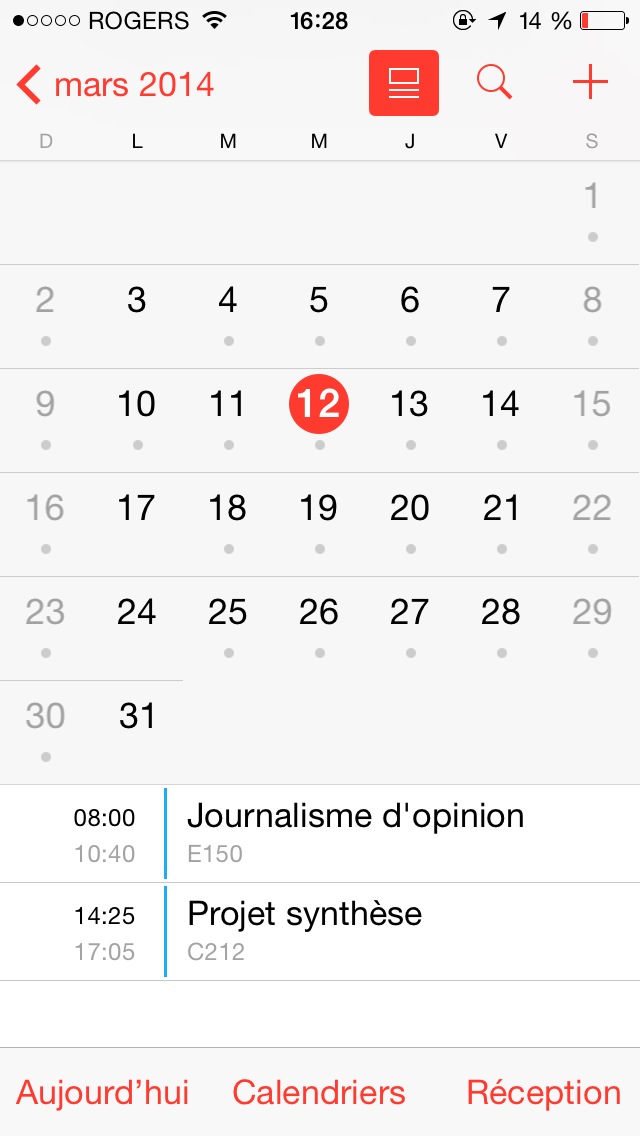640x1136 pixels.
Task: Jump to today with Aujourd'hui
Action: point(103,1092)
